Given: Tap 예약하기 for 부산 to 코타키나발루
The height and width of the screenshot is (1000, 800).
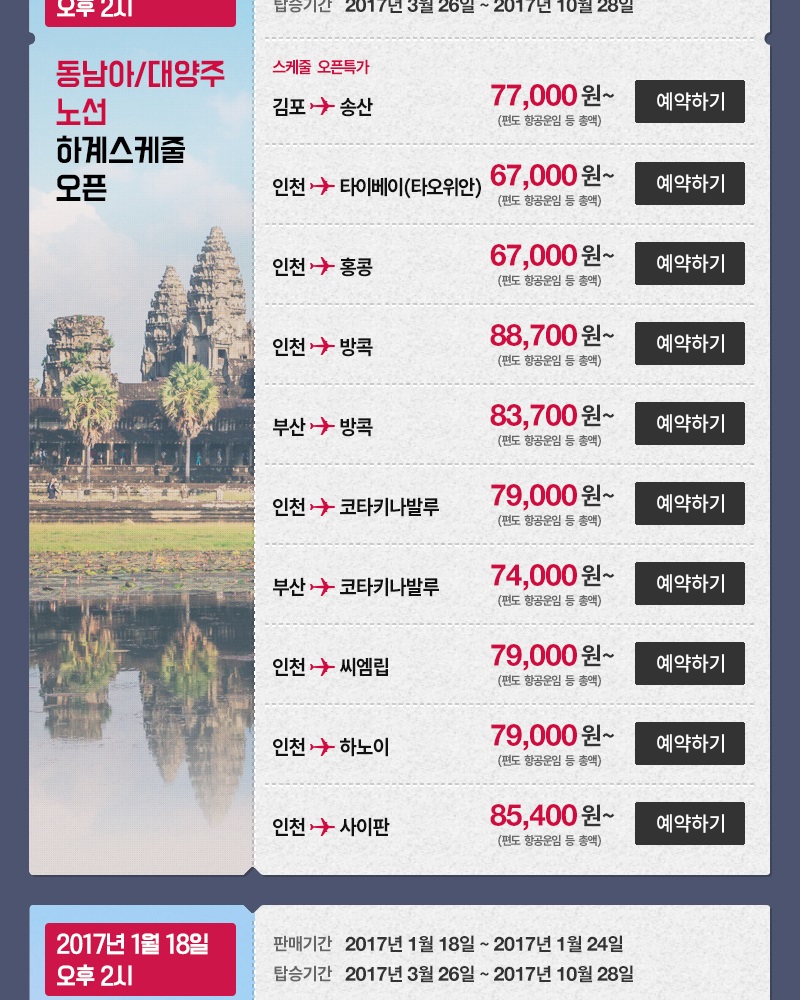Looking at the screenshot, I should tap(689, 584).
